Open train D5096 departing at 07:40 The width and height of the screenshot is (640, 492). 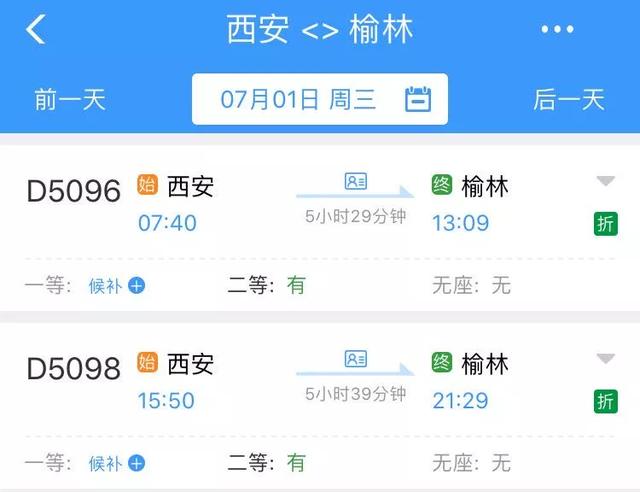tap(74, 191)
